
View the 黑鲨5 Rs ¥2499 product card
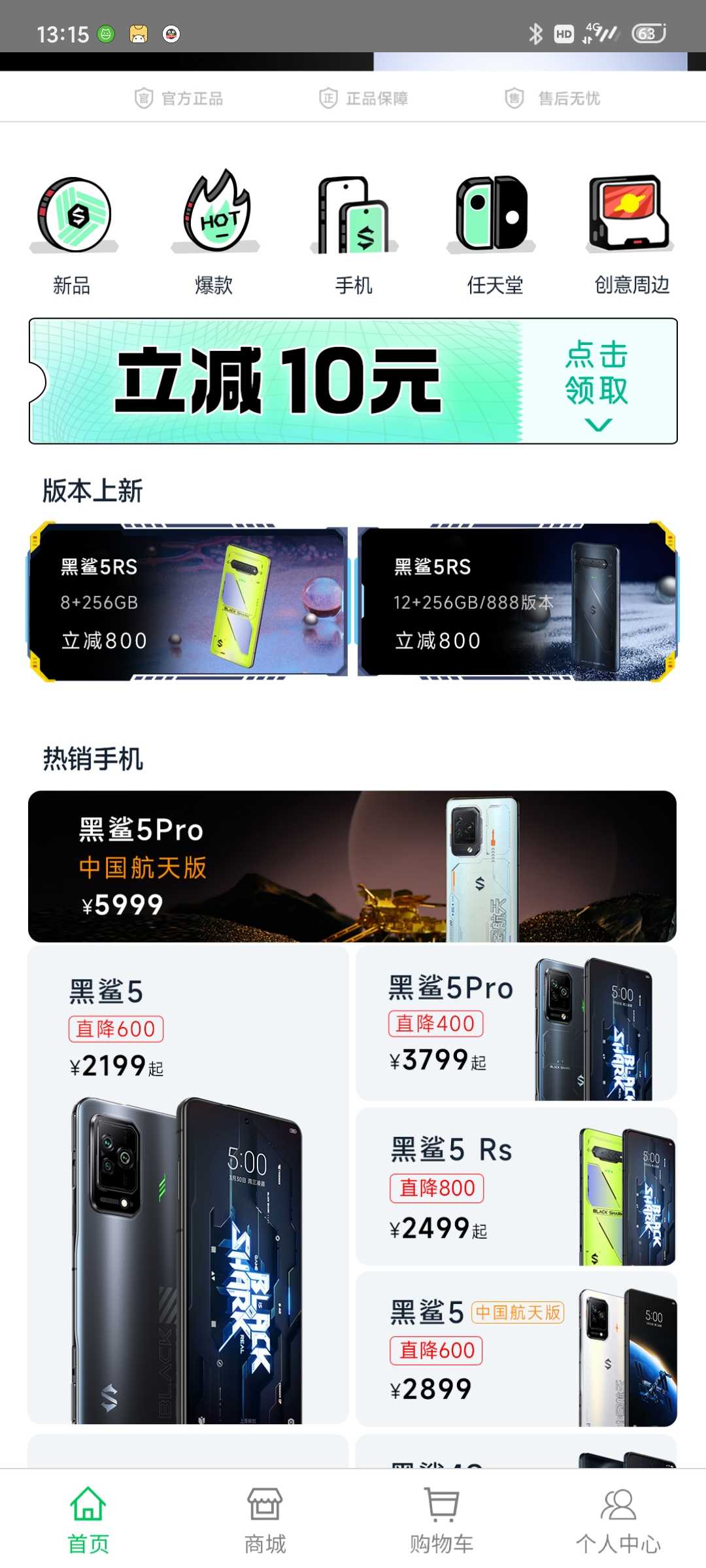(516, 1186)
